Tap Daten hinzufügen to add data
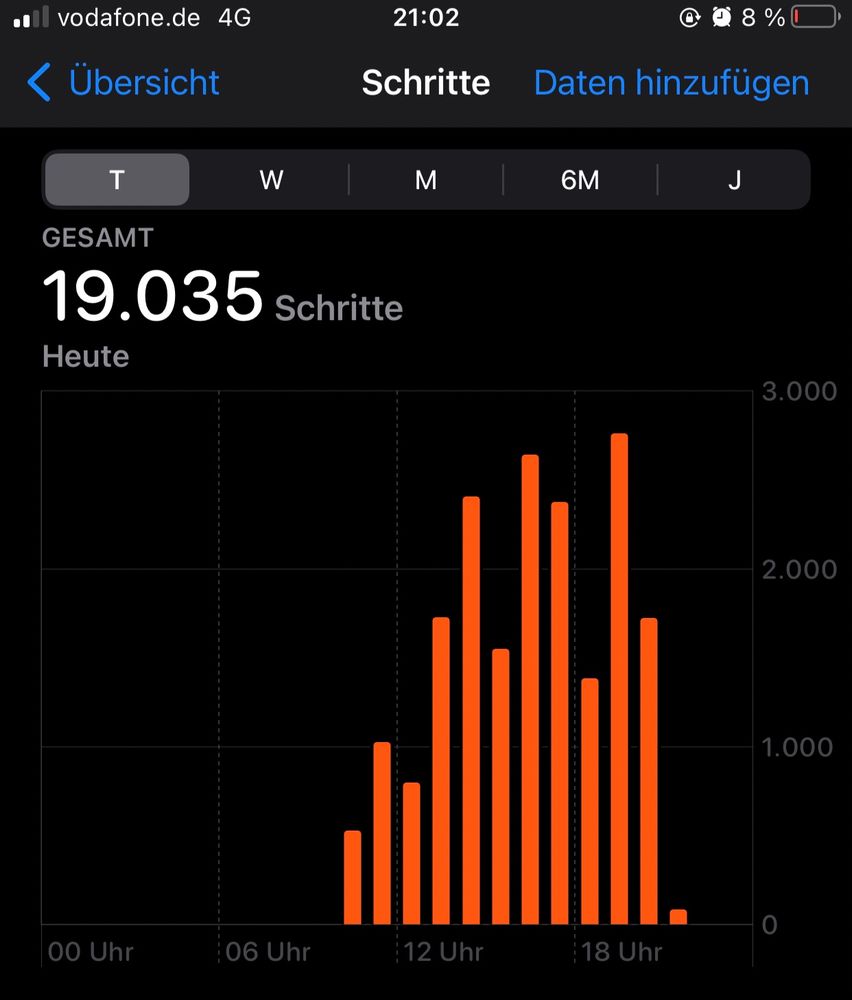852x1000 pixels. pyautogui.click(x=671, y=84)
